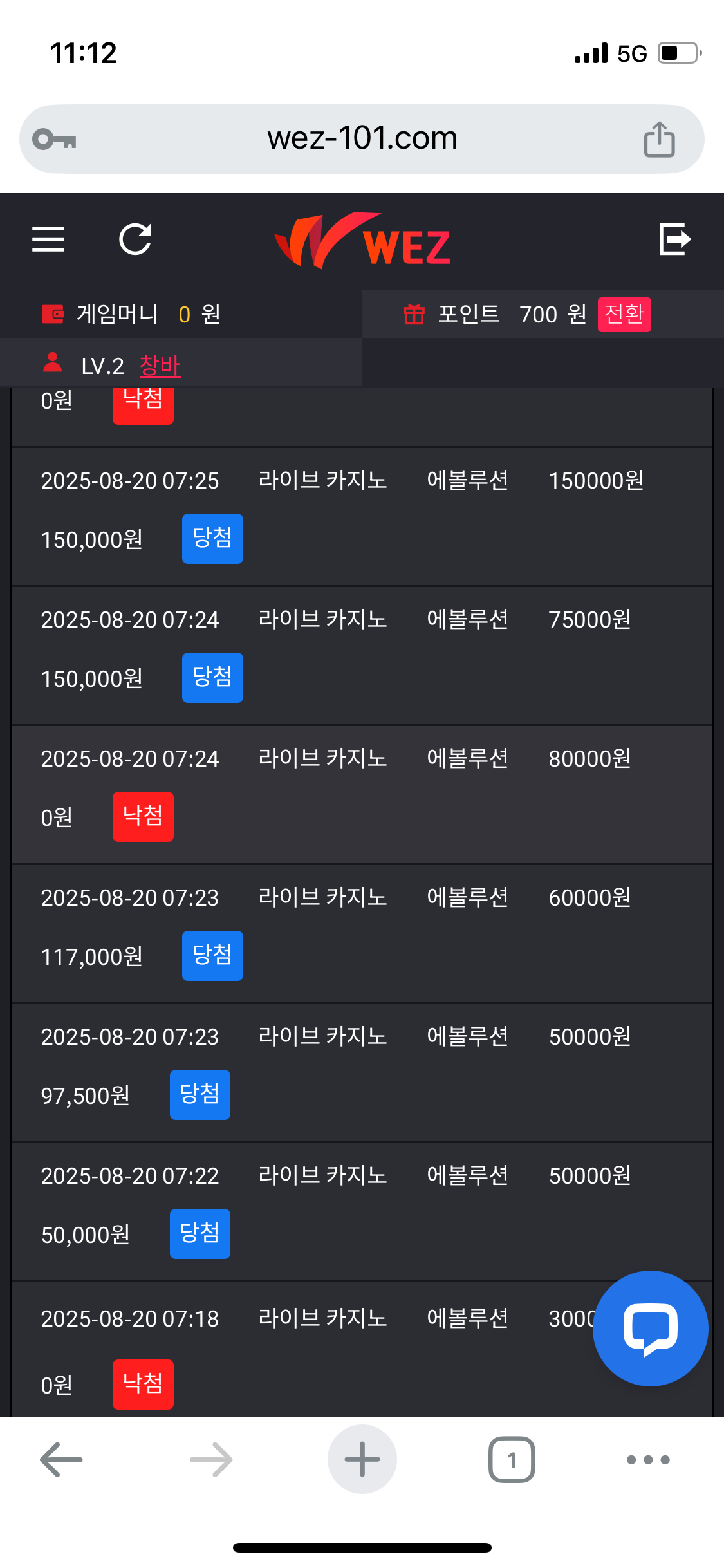
Task: Open the browser's three-dot menu
Action: [x=648, y=1459]
